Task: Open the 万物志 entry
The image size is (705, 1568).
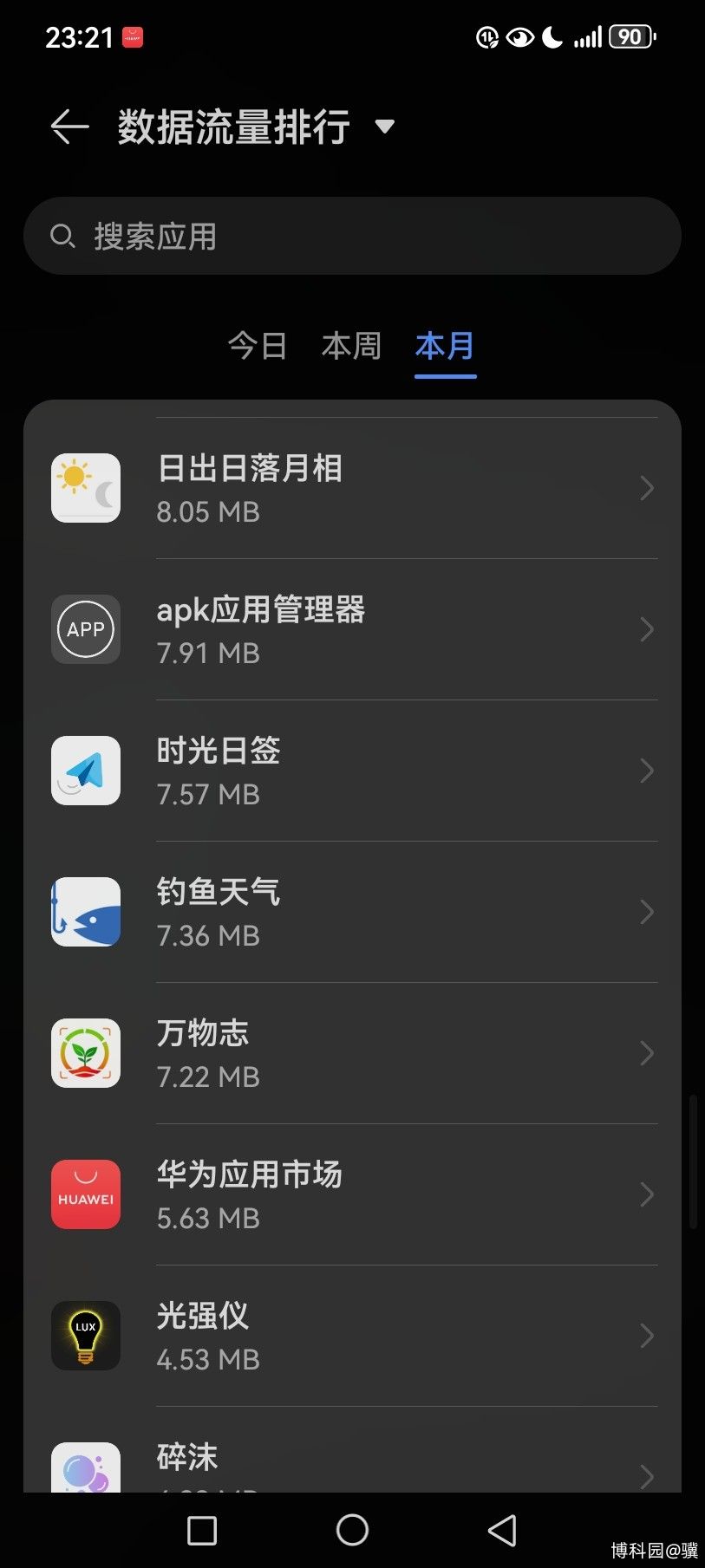Action: [352, 1053]
